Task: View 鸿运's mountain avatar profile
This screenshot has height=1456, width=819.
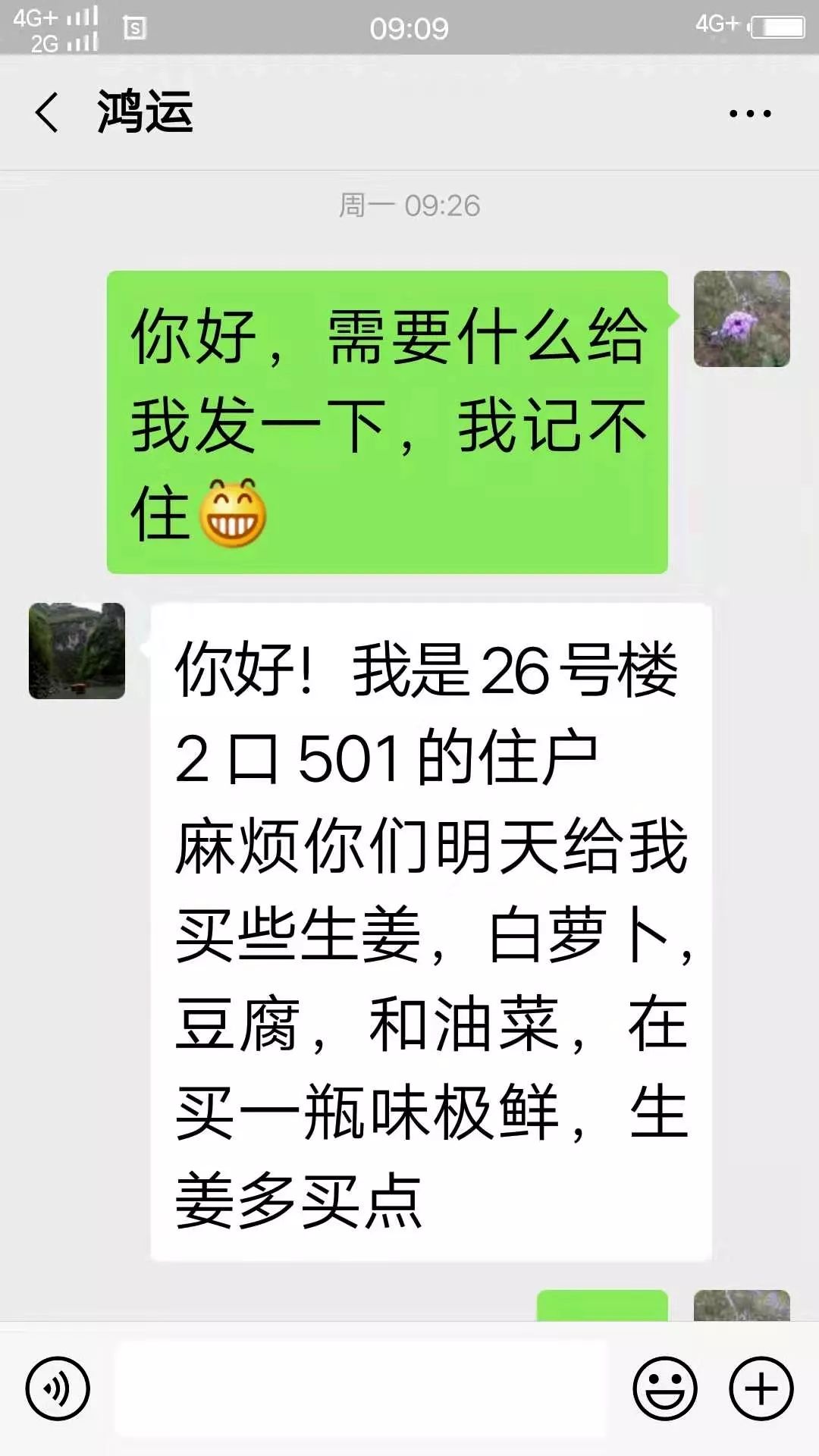Action: [x=77, y=651]
